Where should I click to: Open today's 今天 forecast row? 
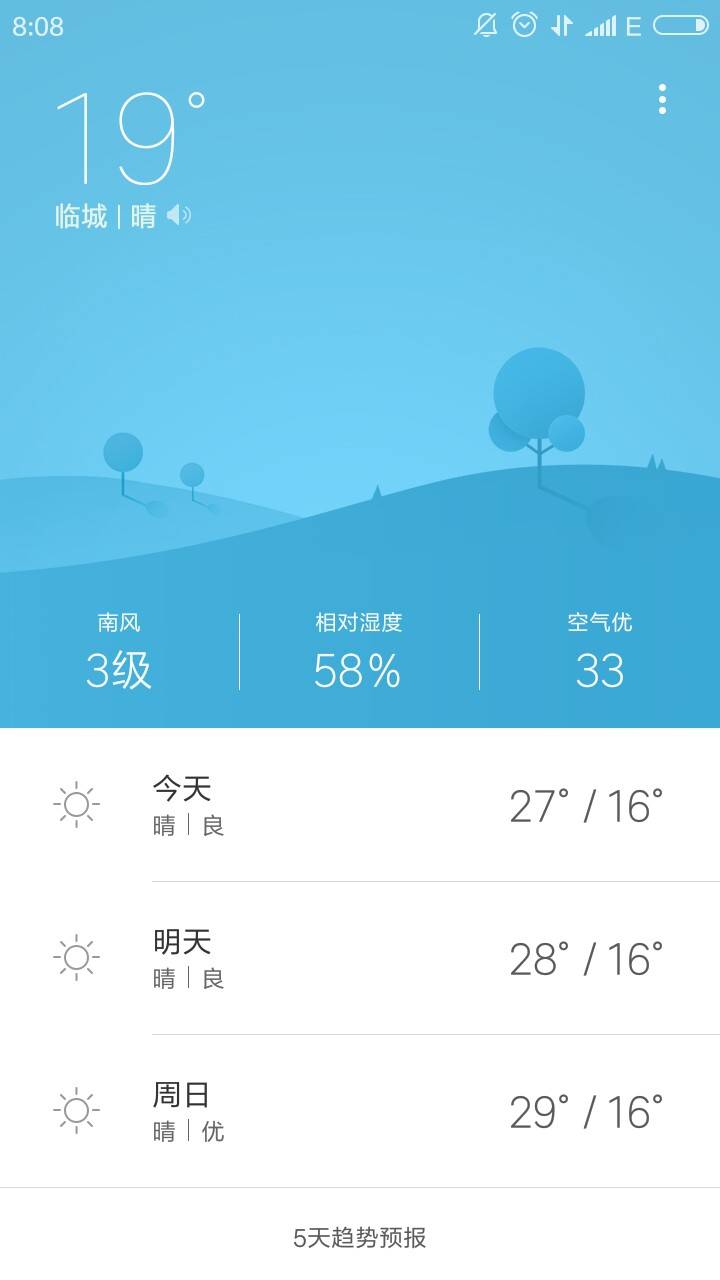click(360, 805)
